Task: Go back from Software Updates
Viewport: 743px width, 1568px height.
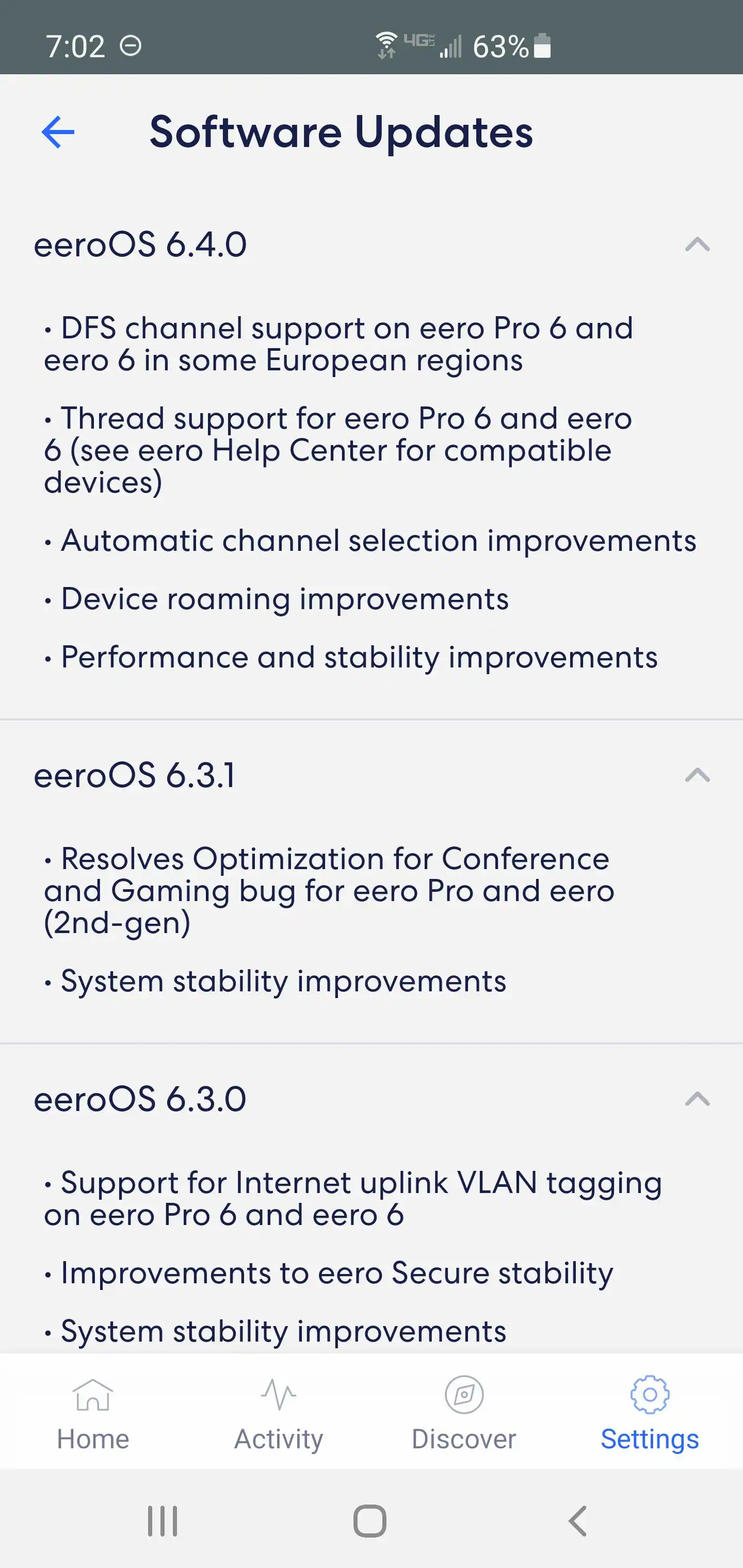Action: (x=58, y=132)
